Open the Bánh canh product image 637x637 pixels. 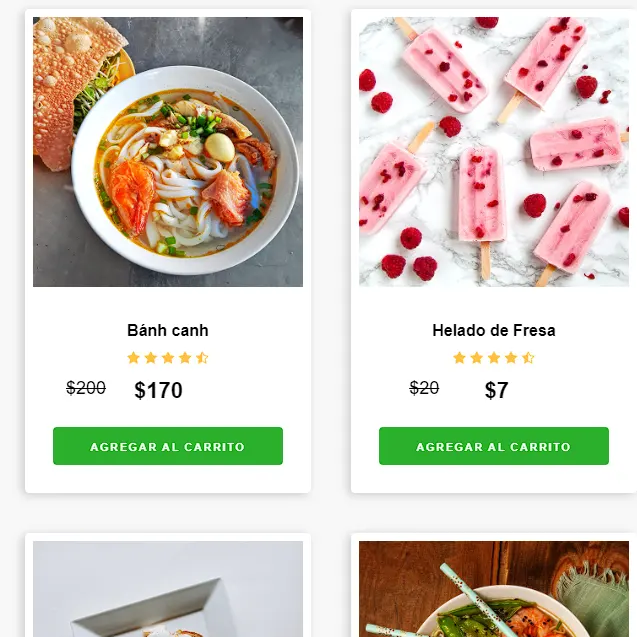[168, 152]
